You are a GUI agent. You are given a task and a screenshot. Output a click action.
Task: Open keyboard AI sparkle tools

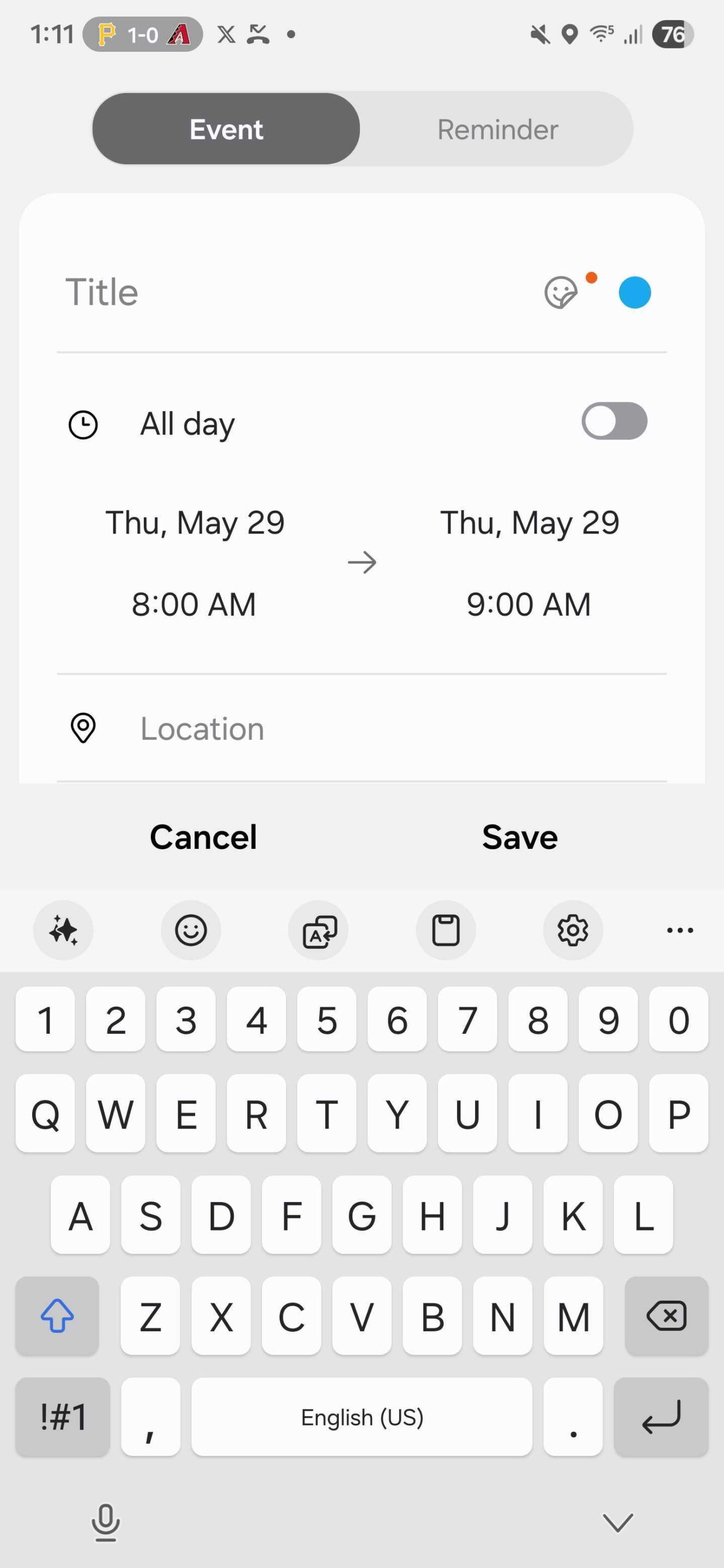(x=63, y=930)
